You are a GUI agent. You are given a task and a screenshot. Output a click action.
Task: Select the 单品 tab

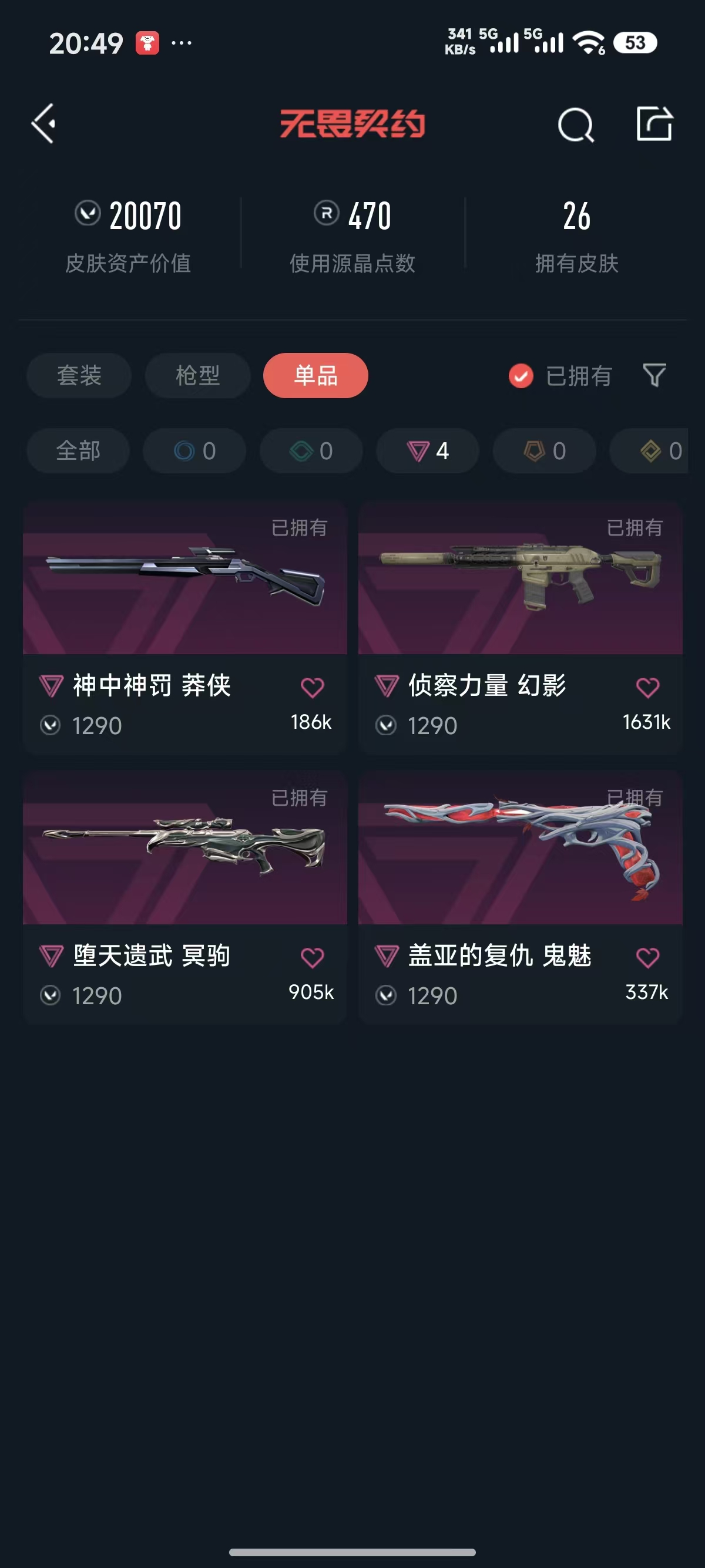(315, 376)
